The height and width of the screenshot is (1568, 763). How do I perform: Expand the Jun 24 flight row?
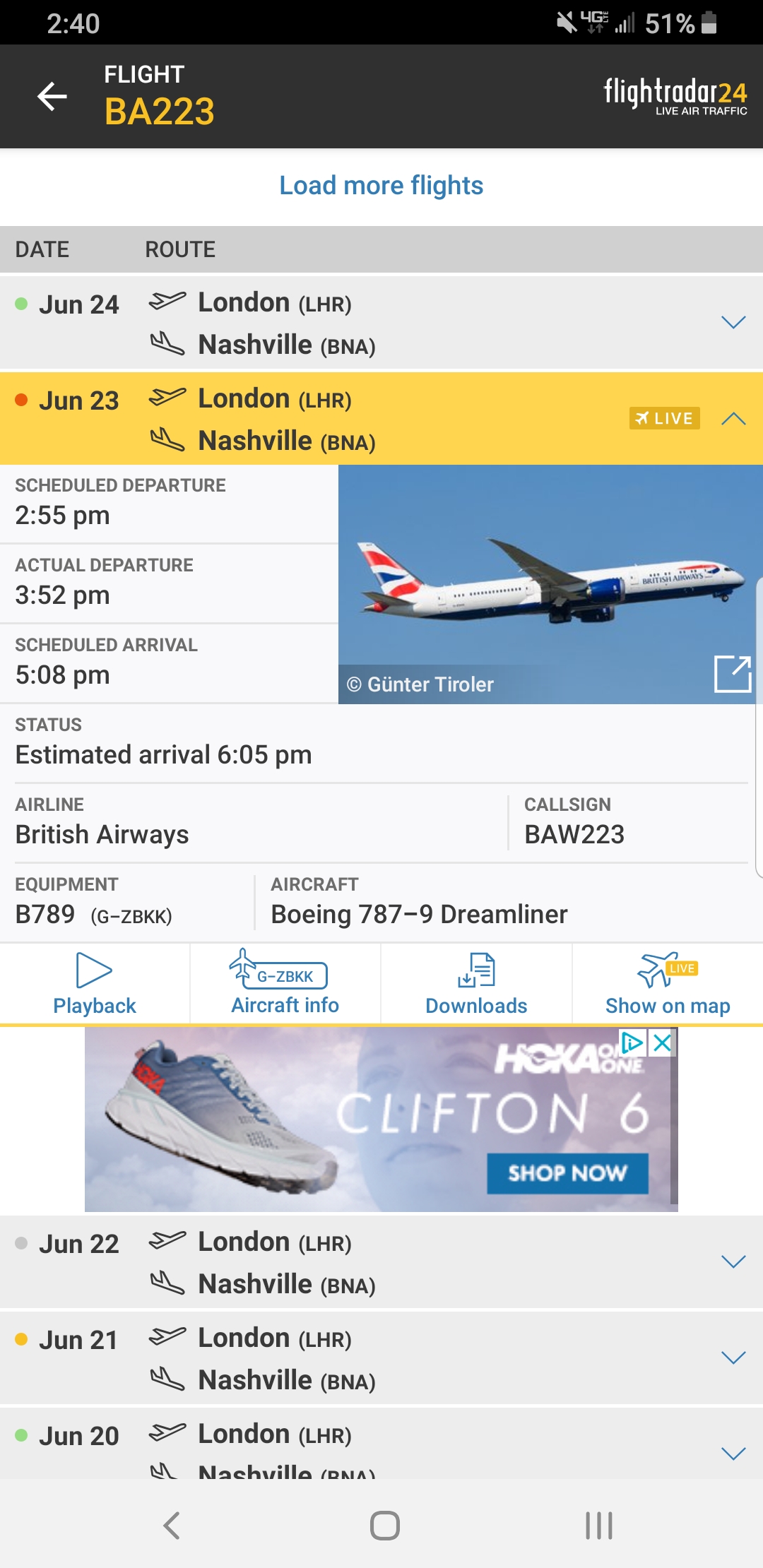click(x=733, y=323)
